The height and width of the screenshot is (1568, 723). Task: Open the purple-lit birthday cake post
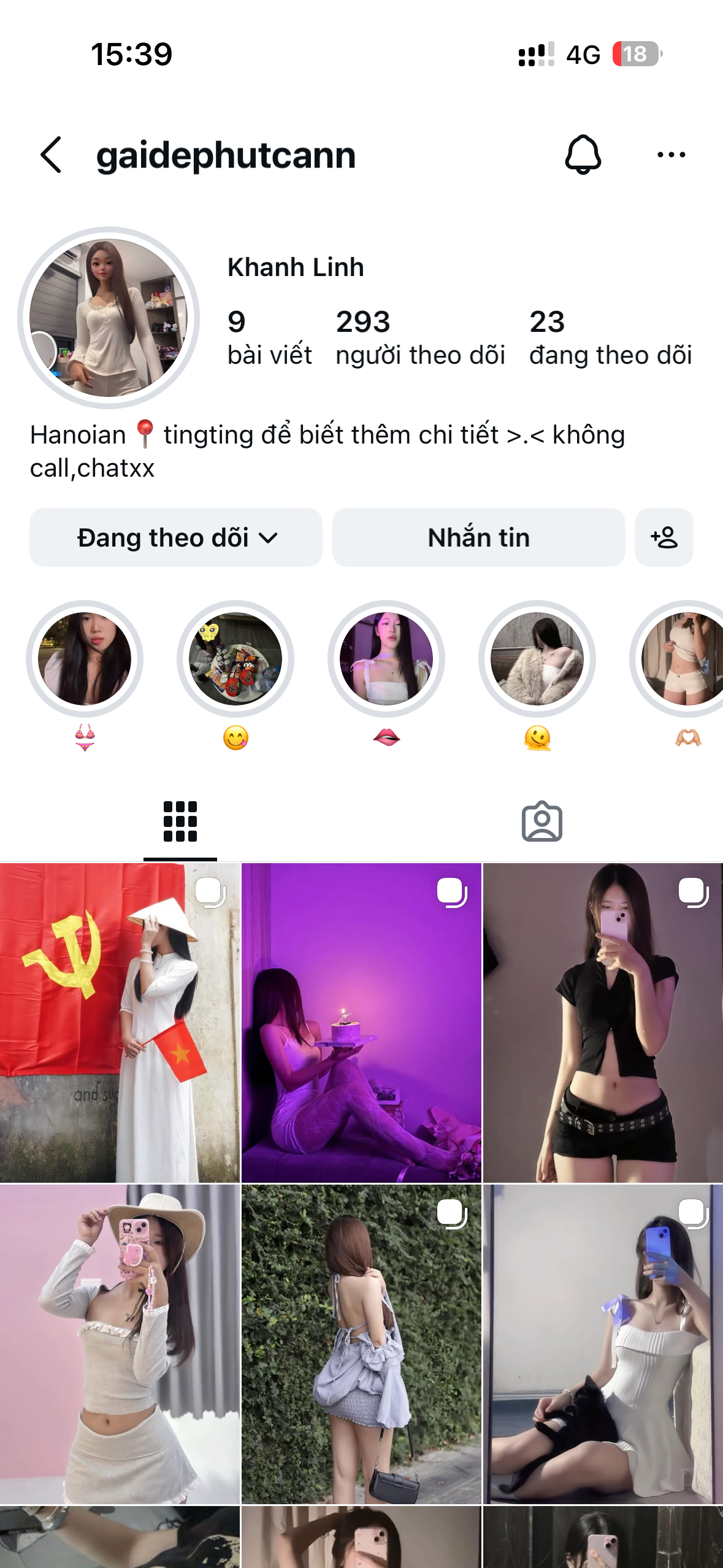pos(361,1023)
